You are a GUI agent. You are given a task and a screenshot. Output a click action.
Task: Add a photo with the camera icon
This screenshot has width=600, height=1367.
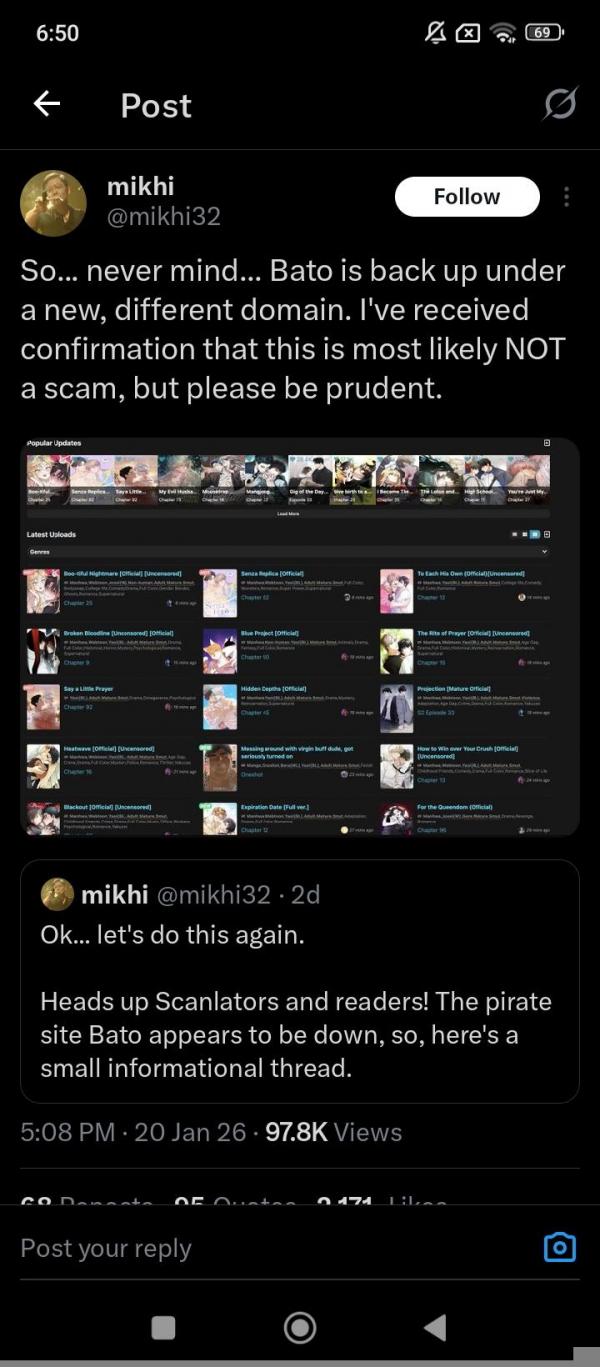click(x=559, y=1247)
